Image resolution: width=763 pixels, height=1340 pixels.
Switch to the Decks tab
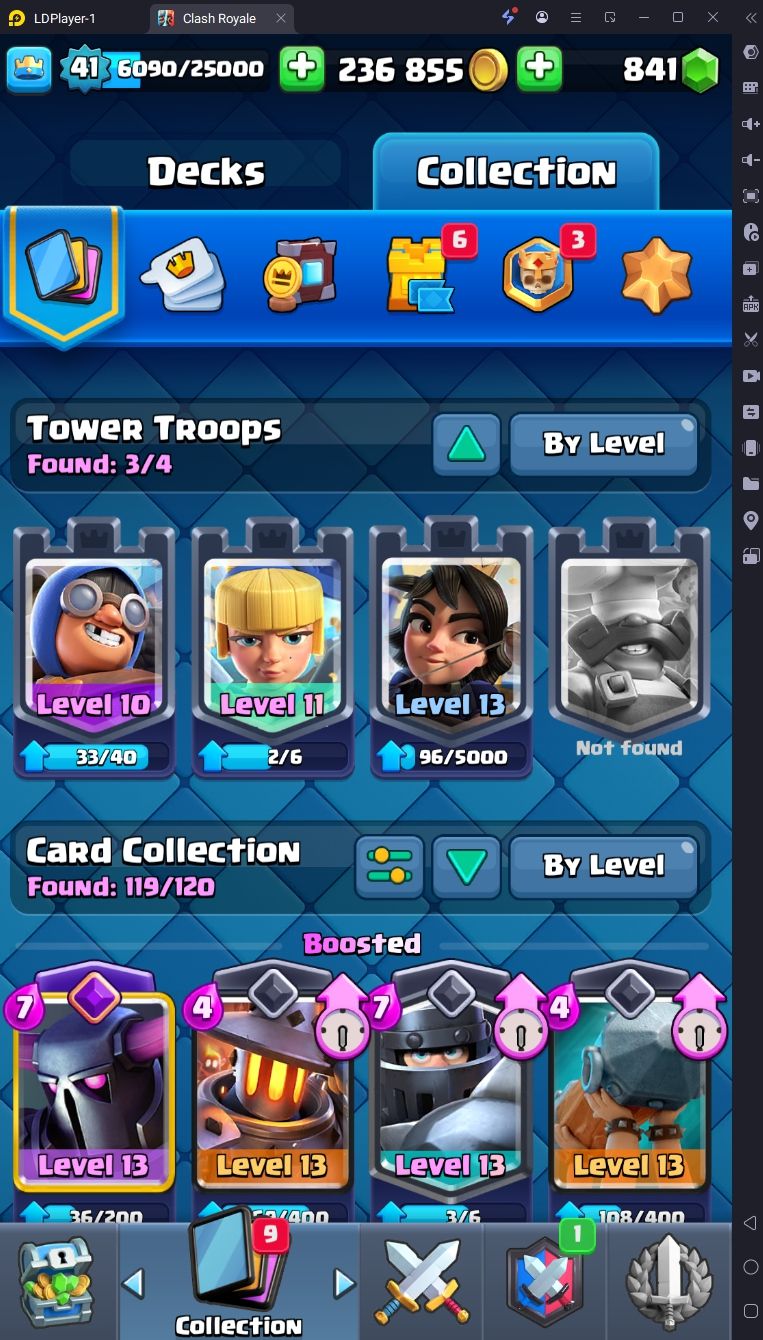click(207, 171)
